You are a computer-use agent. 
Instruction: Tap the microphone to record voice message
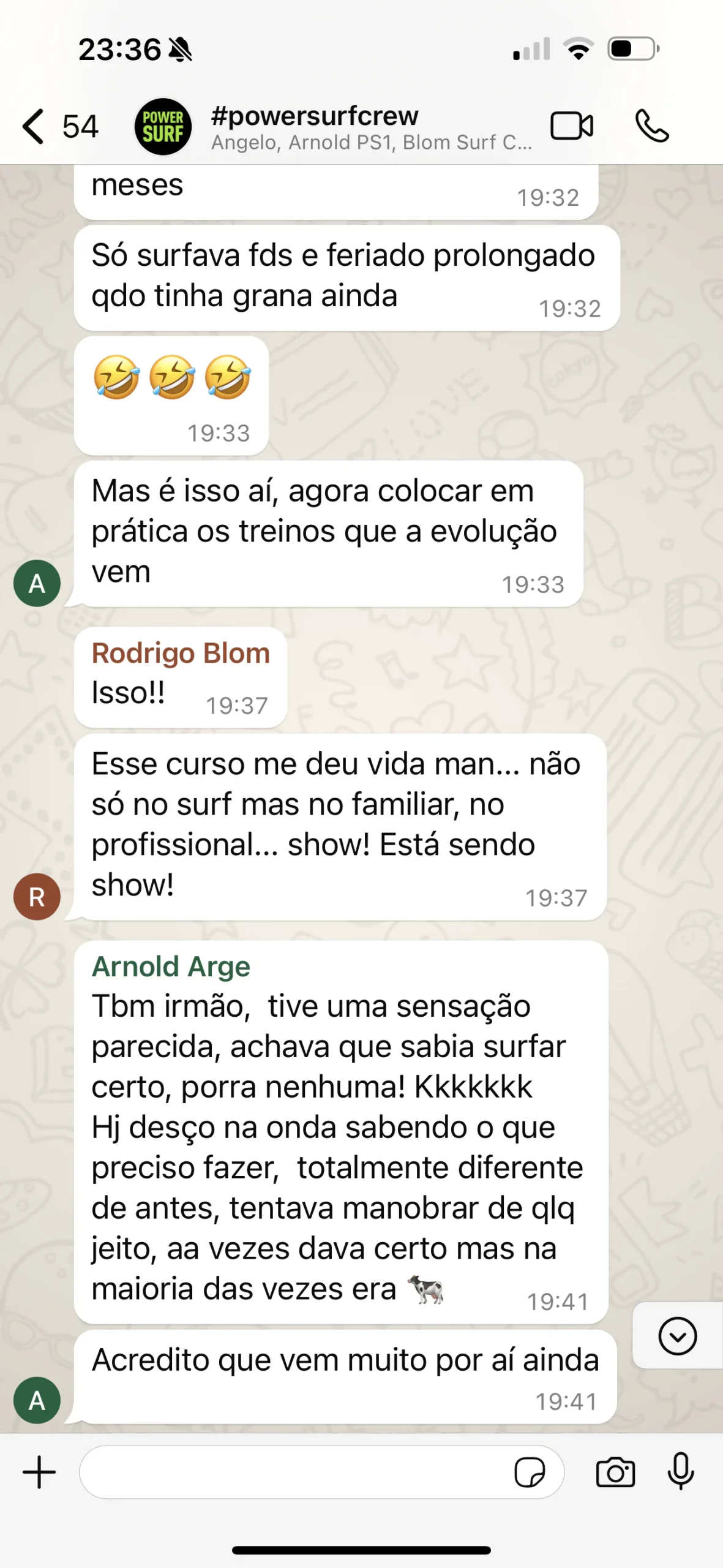point(681,1472)
